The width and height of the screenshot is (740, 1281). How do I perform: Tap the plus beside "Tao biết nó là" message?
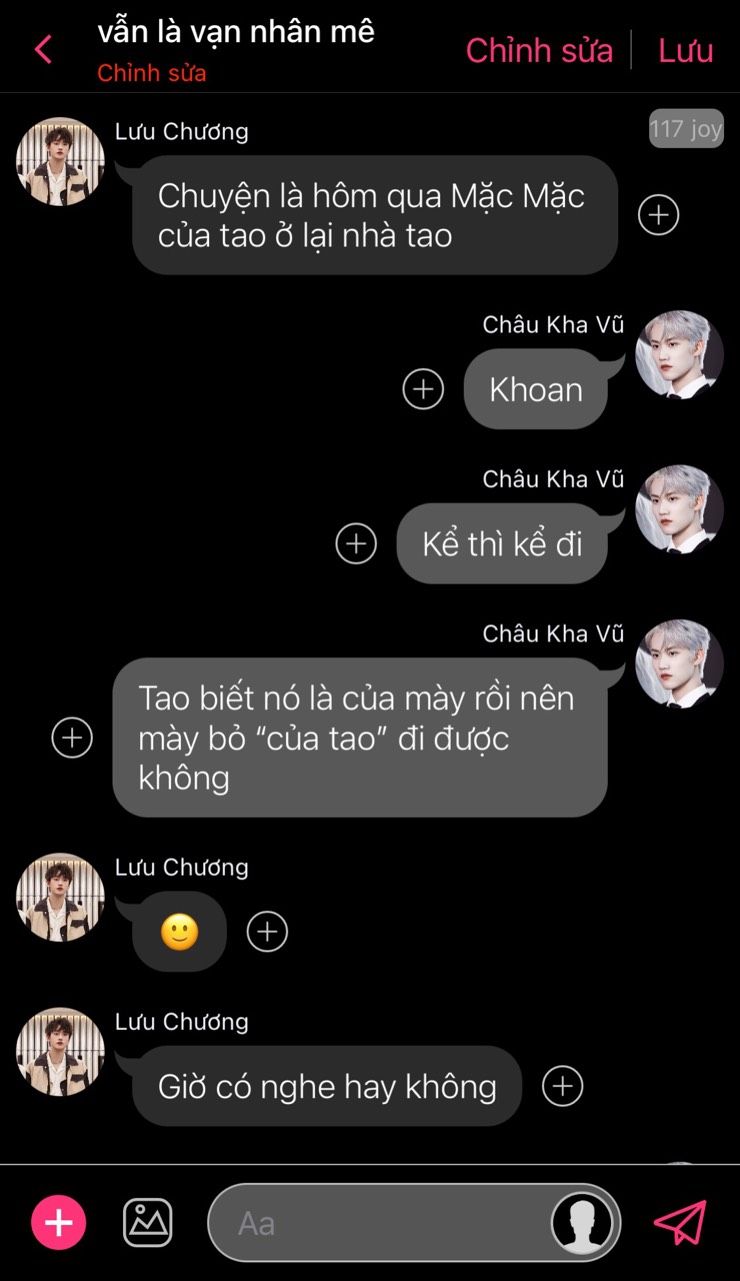pos(72,737)
